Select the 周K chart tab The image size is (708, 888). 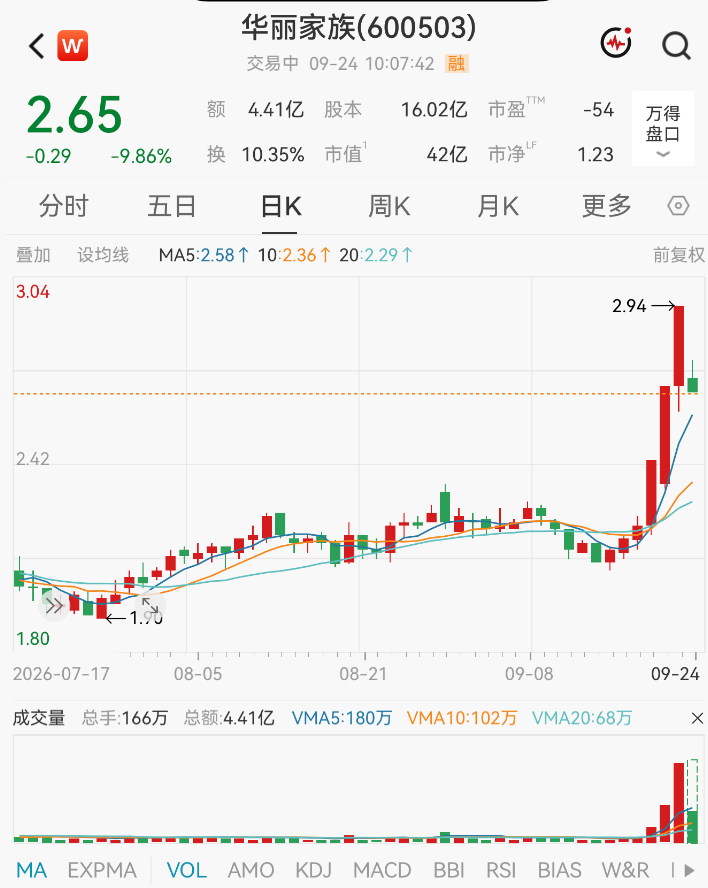tap(389, 206)
